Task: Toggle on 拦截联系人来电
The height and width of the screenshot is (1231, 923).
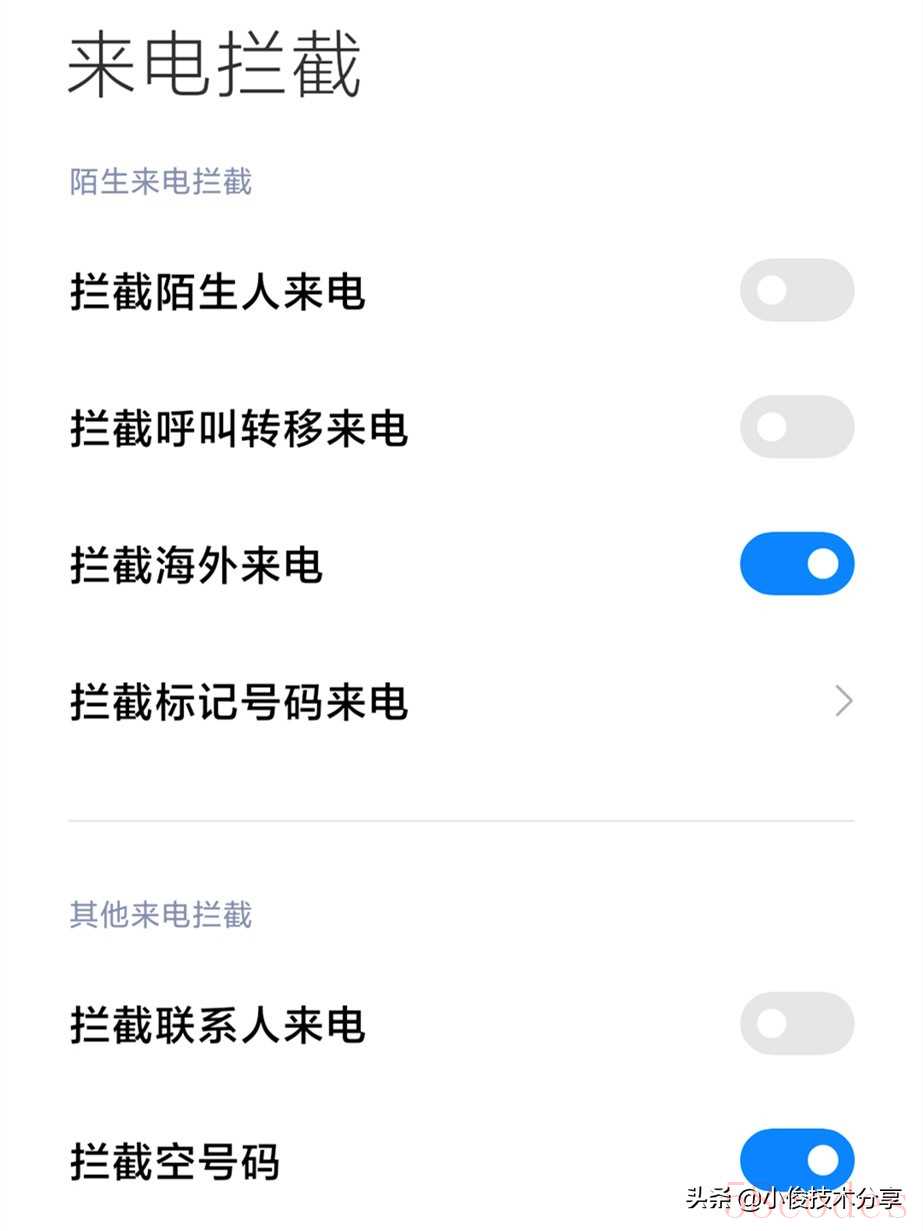Action: [796, 1024]
